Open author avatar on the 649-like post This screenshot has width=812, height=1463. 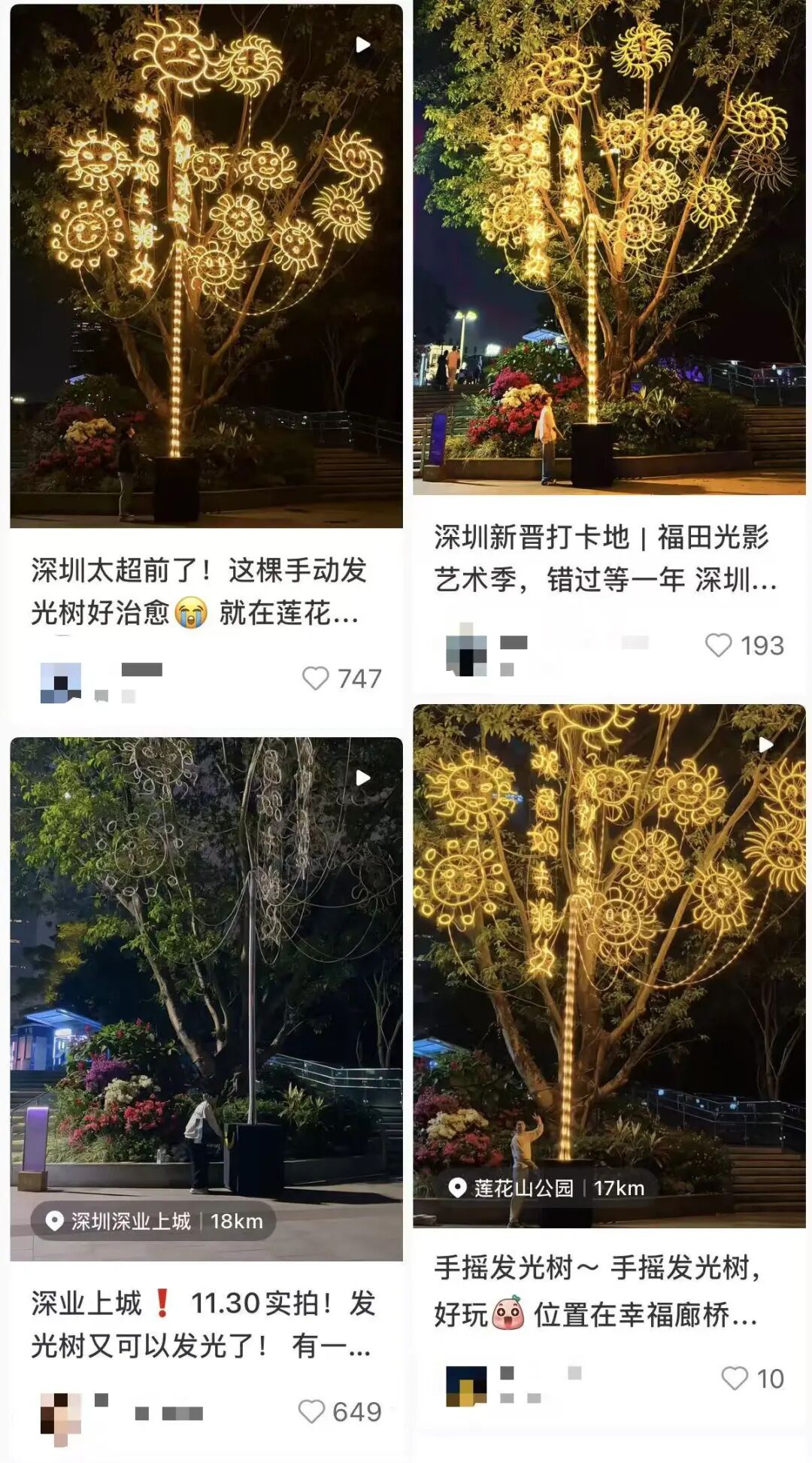click(60, 1417)
